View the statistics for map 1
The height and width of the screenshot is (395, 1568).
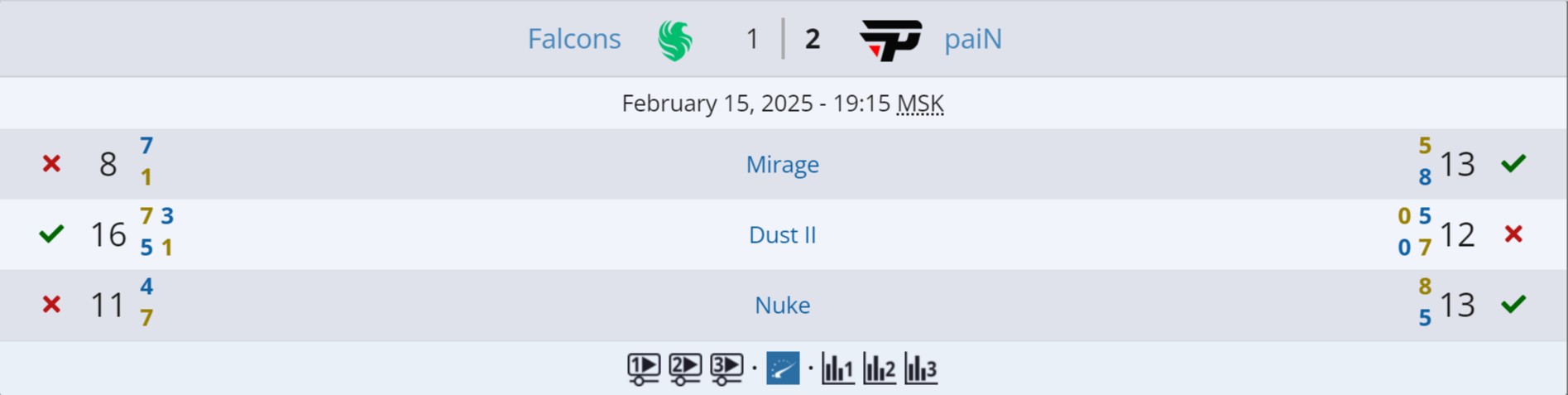tap(837, 369)
